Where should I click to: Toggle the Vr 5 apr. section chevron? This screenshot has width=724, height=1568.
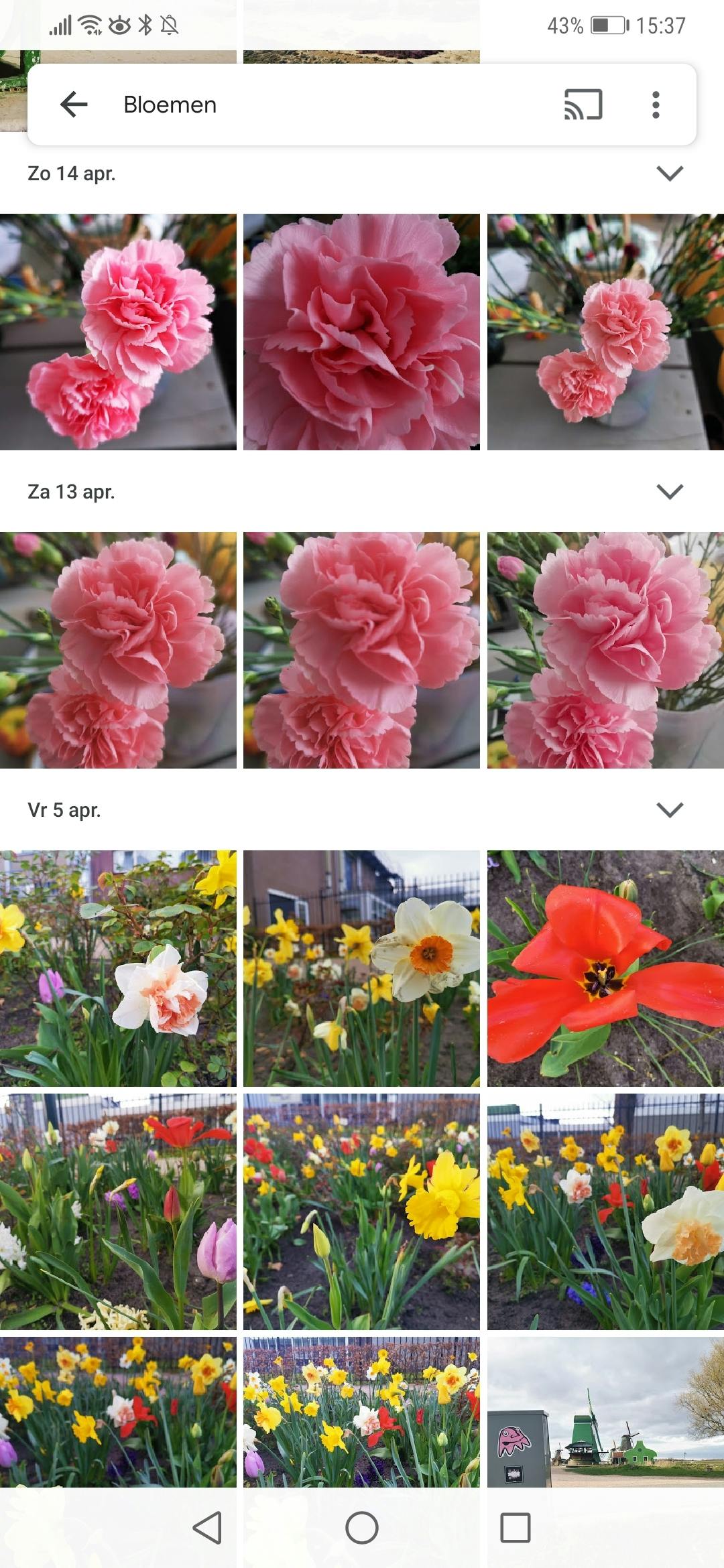[x=670, y=810]
